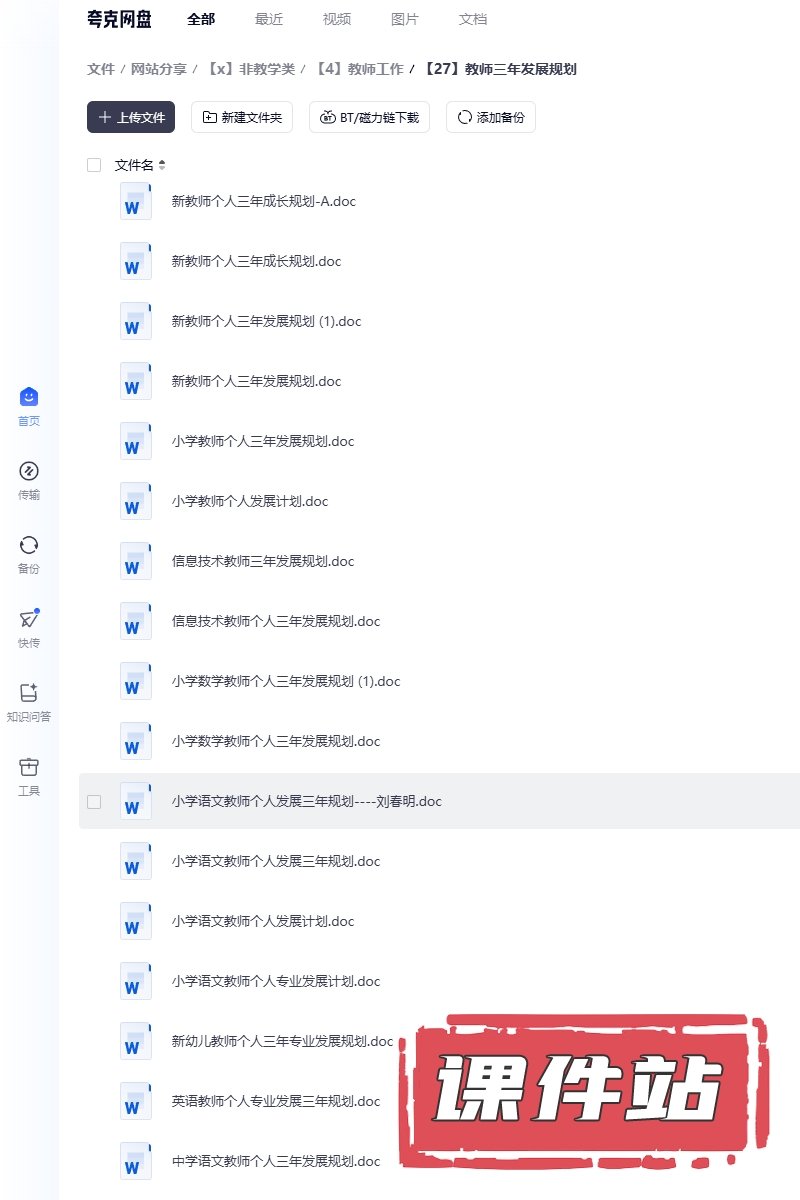Open 小学语文教师个人专业发展计划.doc
Viewport: 800px width, 1200px height.
pyautogui.click(x=276, y=981)
